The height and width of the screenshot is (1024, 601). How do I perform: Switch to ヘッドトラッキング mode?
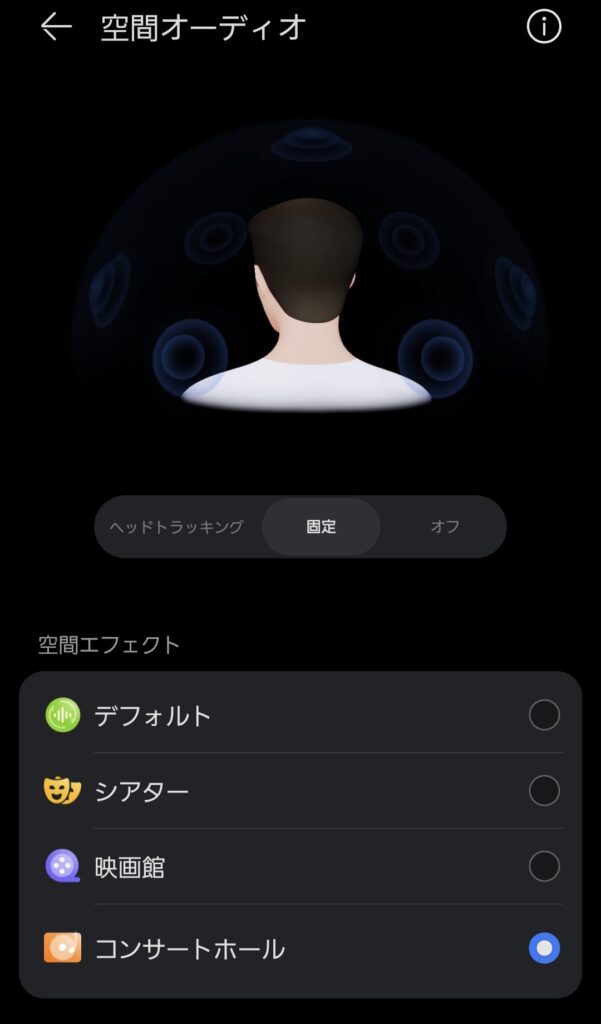(x=177, y=526)
